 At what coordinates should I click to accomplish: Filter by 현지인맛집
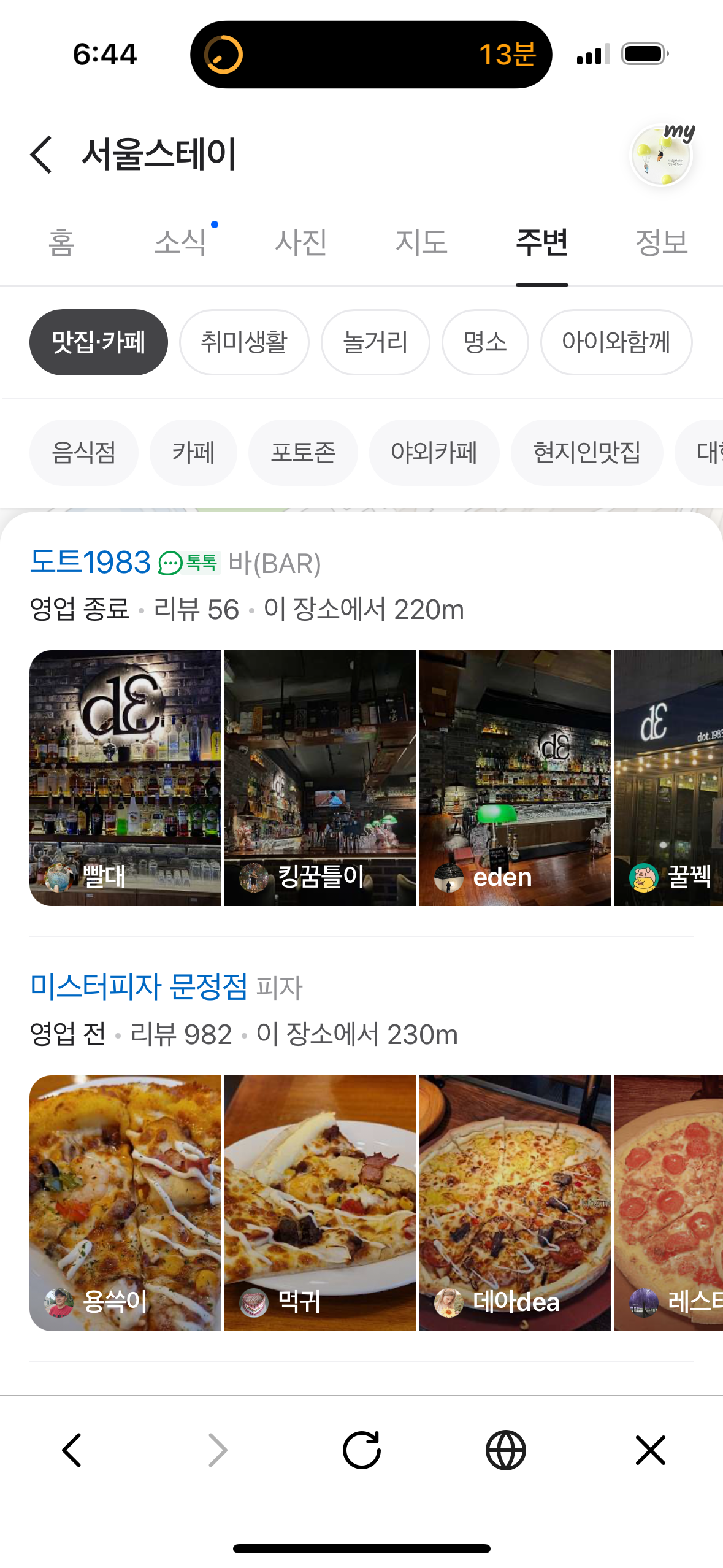586,453
